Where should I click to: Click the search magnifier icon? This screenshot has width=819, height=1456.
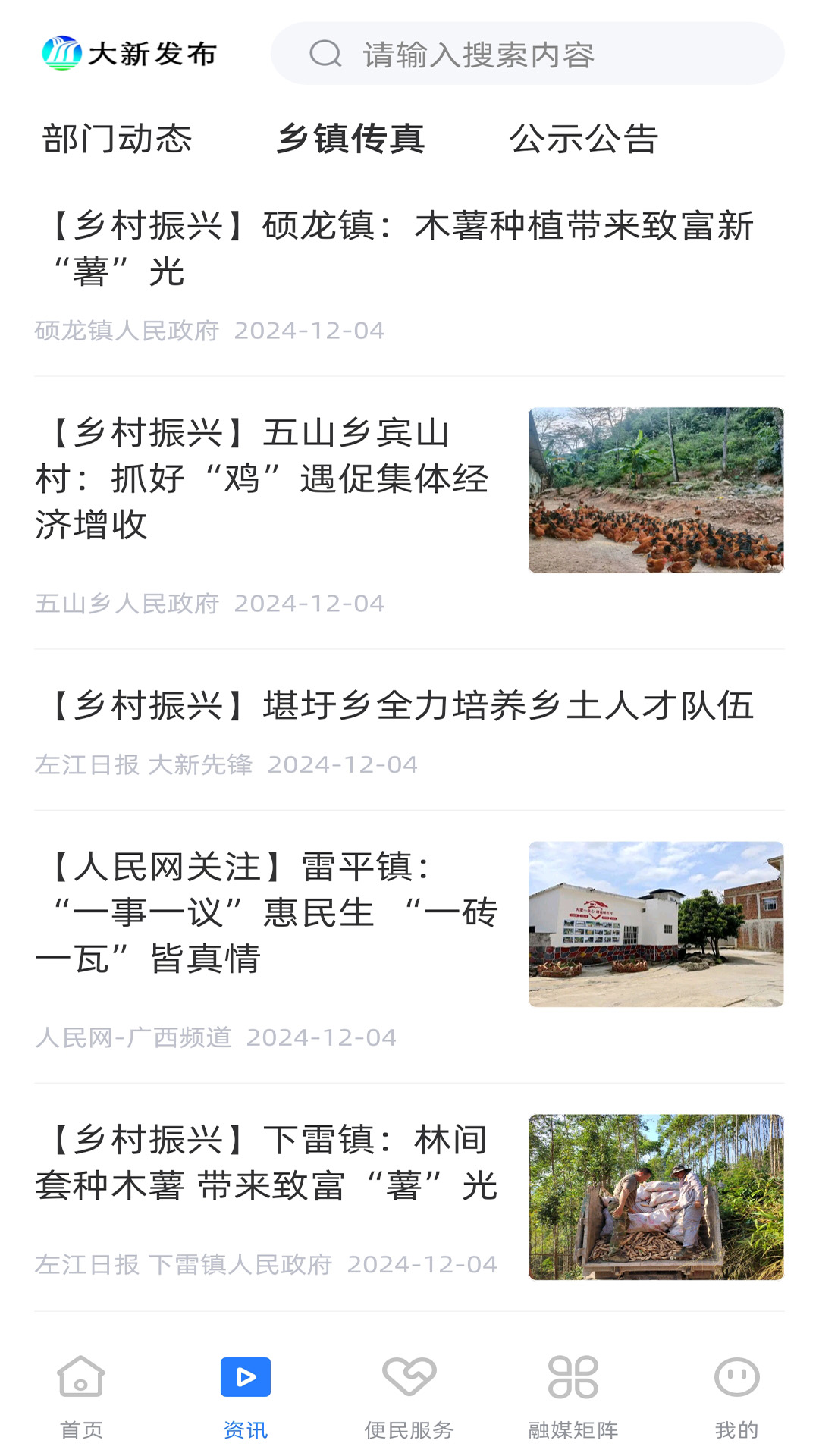[x=326, y=55]
